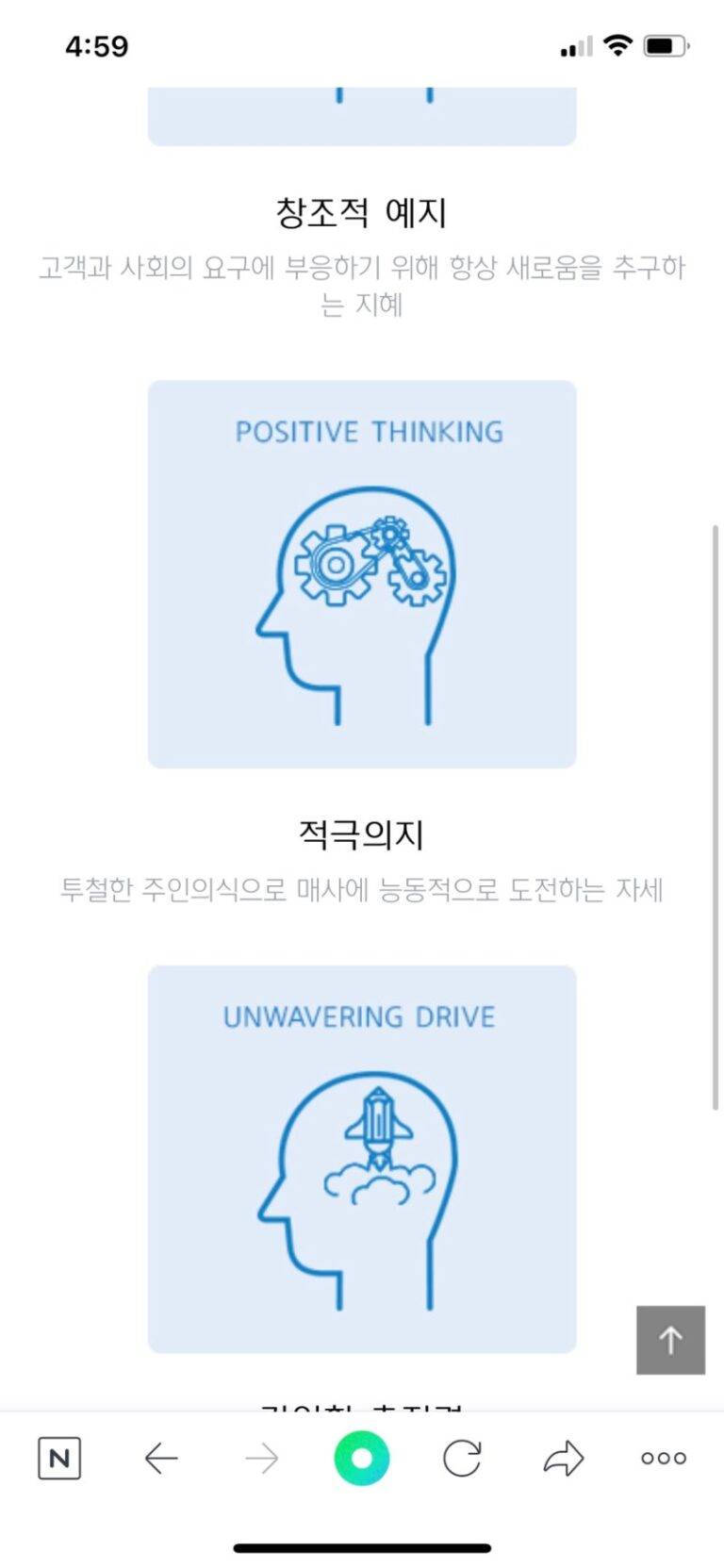724x1568 pixels.
Task: Tap the green circle button in toolbar
Action: (x=361, y=1458)
